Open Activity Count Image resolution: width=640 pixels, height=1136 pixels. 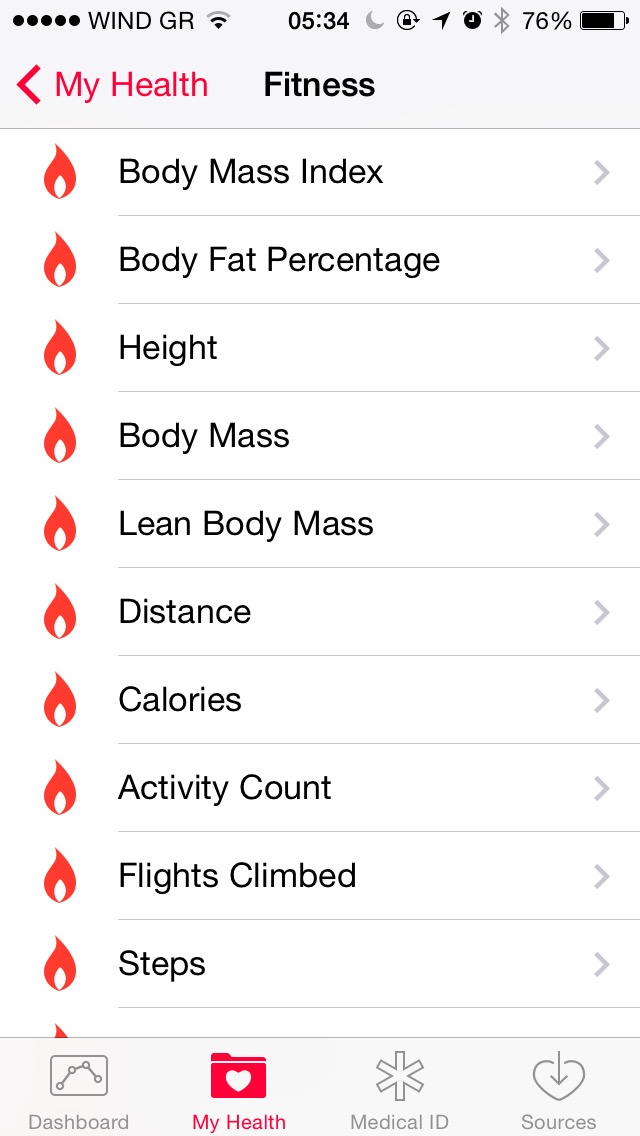pyautogui.click(x=320, y=788)
